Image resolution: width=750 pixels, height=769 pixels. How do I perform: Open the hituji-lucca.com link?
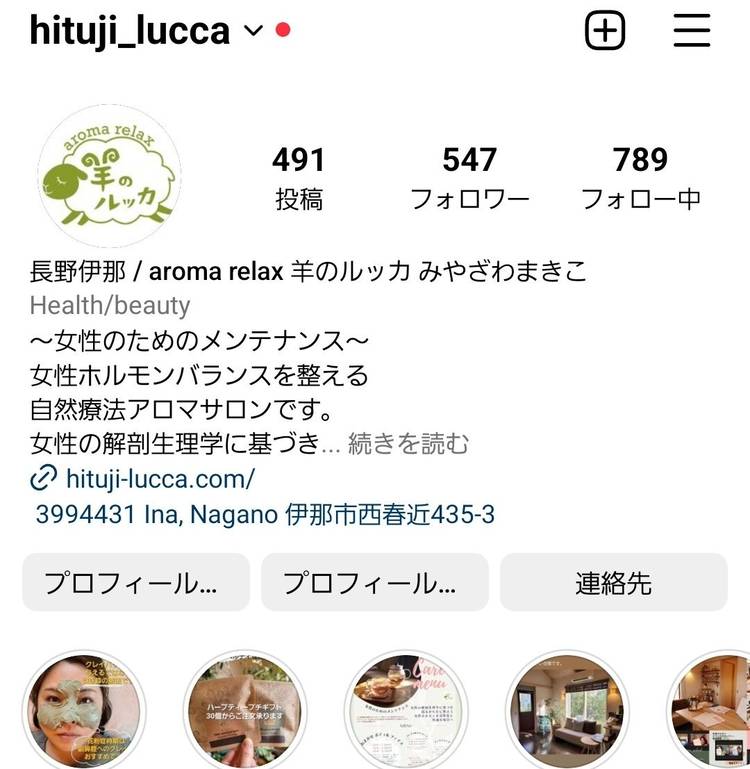click(x=160, y=478)
